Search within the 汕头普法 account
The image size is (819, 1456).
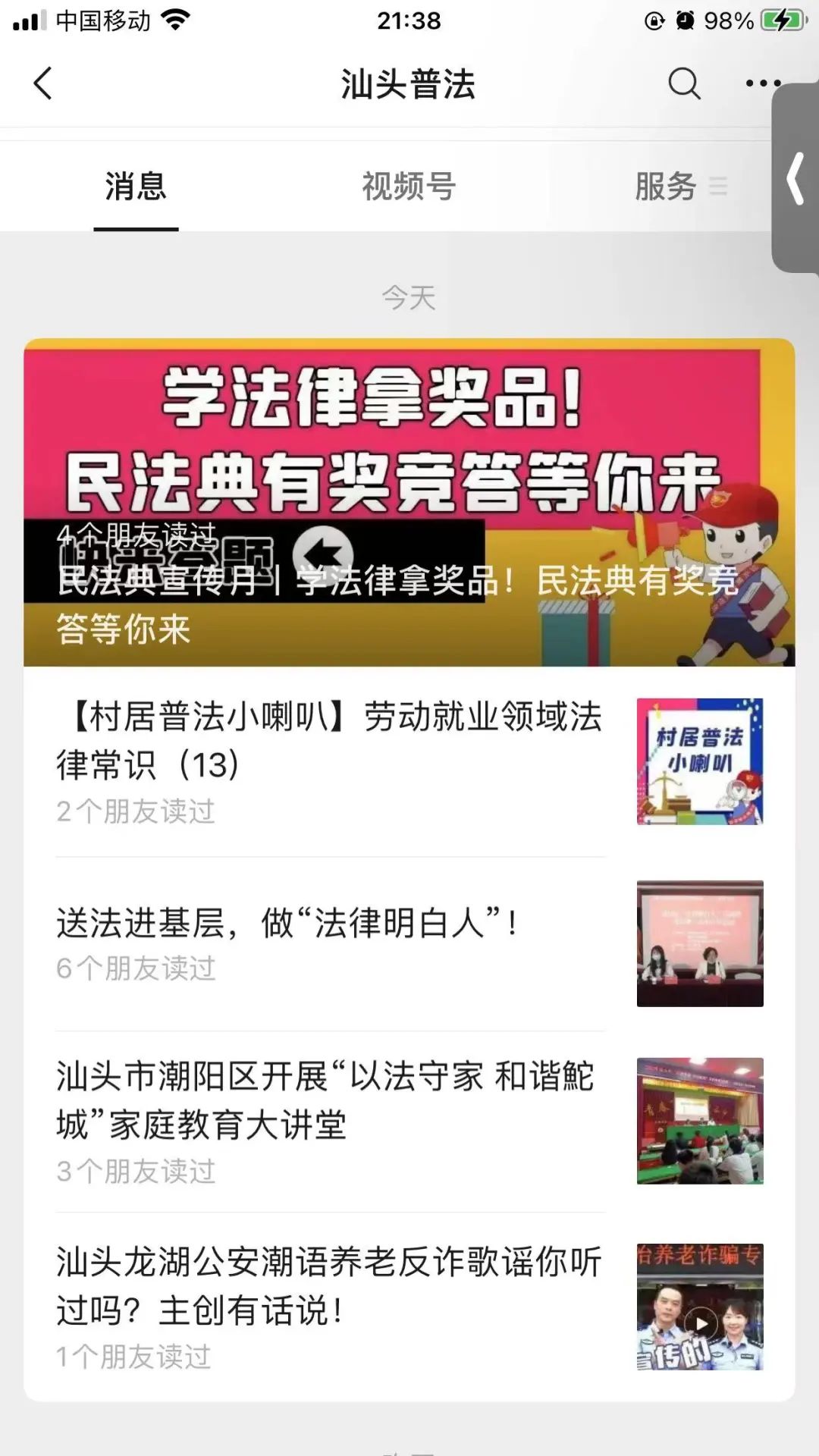pos(683,83)
